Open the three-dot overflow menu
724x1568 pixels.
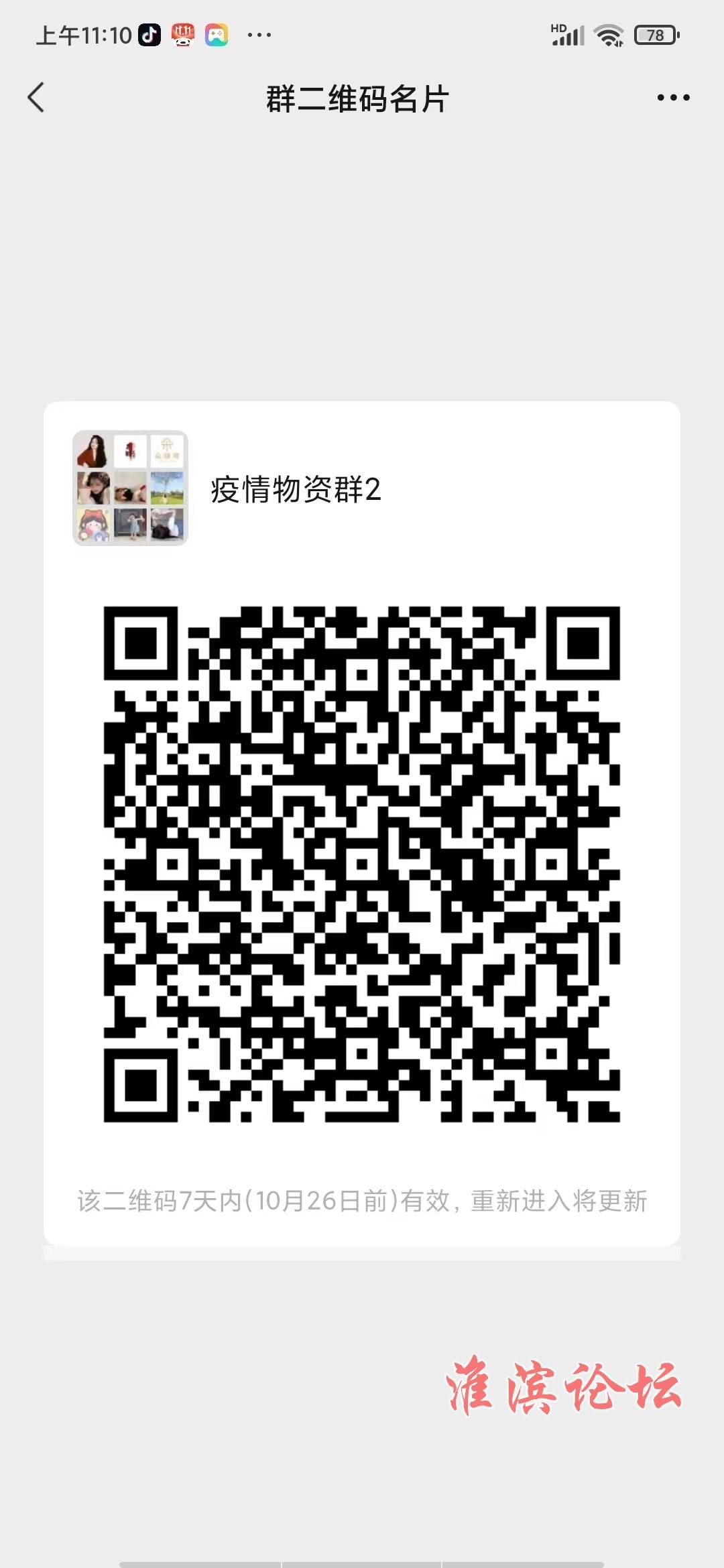673,98
